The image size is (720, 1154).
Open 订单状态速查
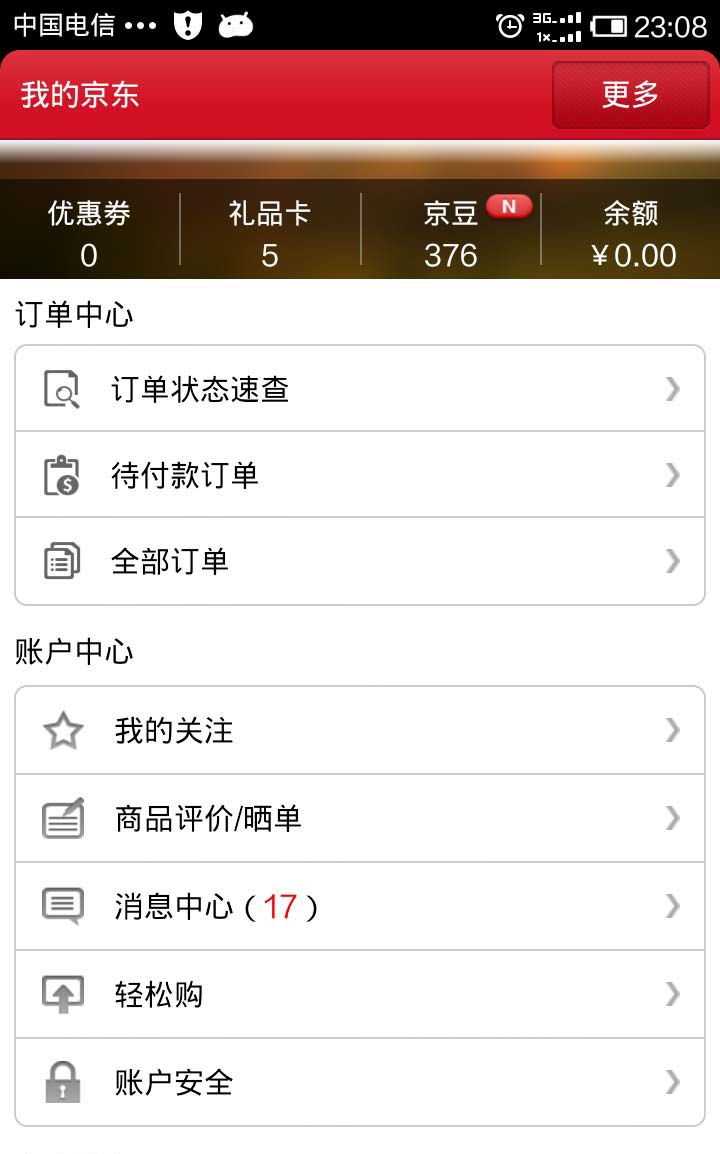coord(360,389)
